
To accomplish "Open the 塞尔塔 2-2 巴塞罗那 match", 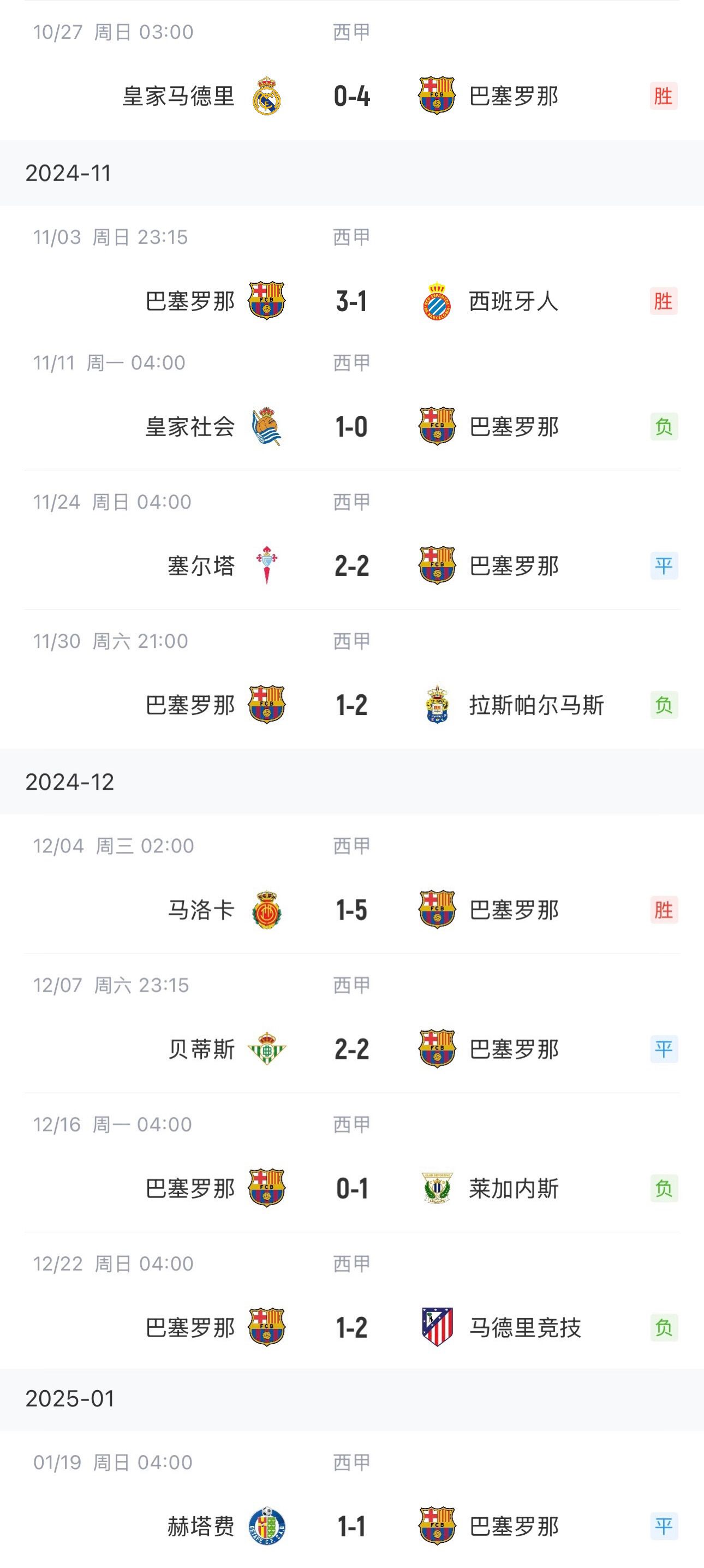I will (x=351, y=566).
